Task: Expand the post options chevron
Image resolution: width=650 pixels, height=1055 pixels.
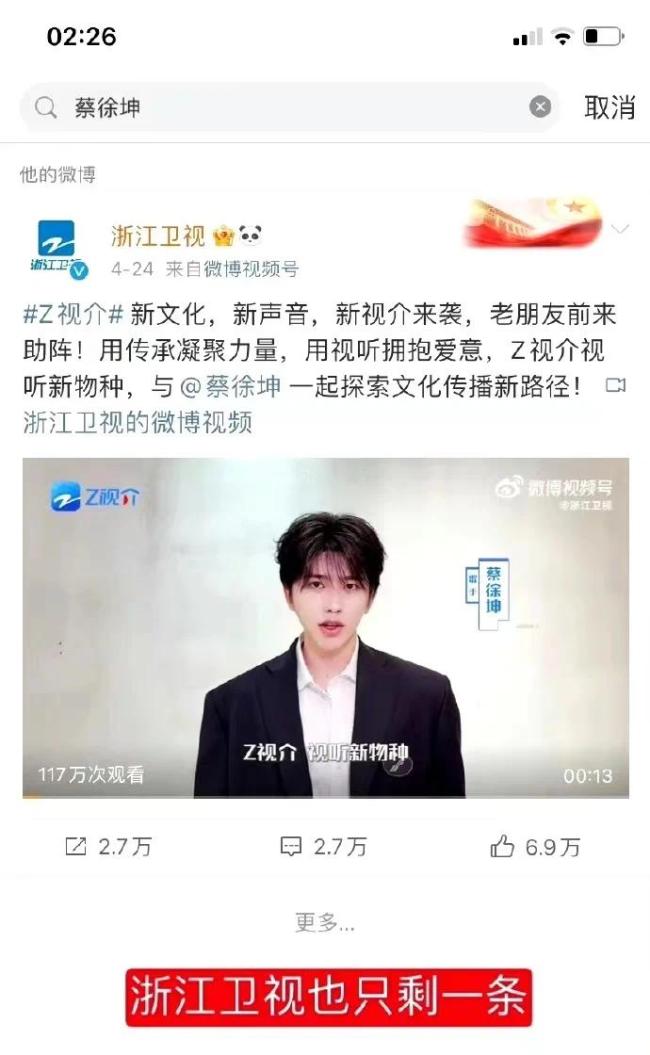Action: 620,230
